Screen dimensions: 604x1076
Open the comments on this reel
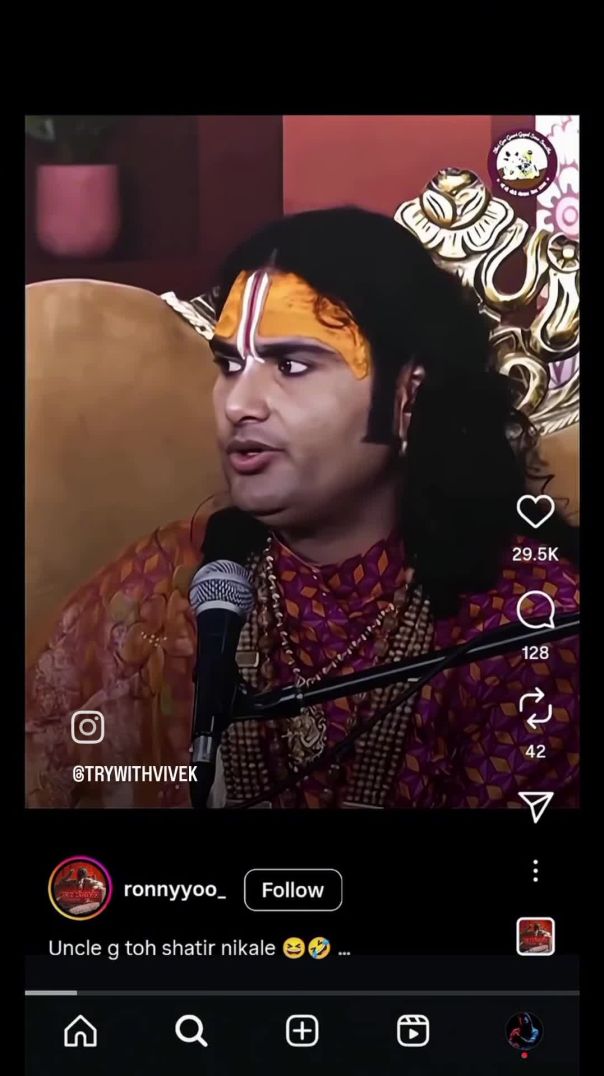[535, 610]
